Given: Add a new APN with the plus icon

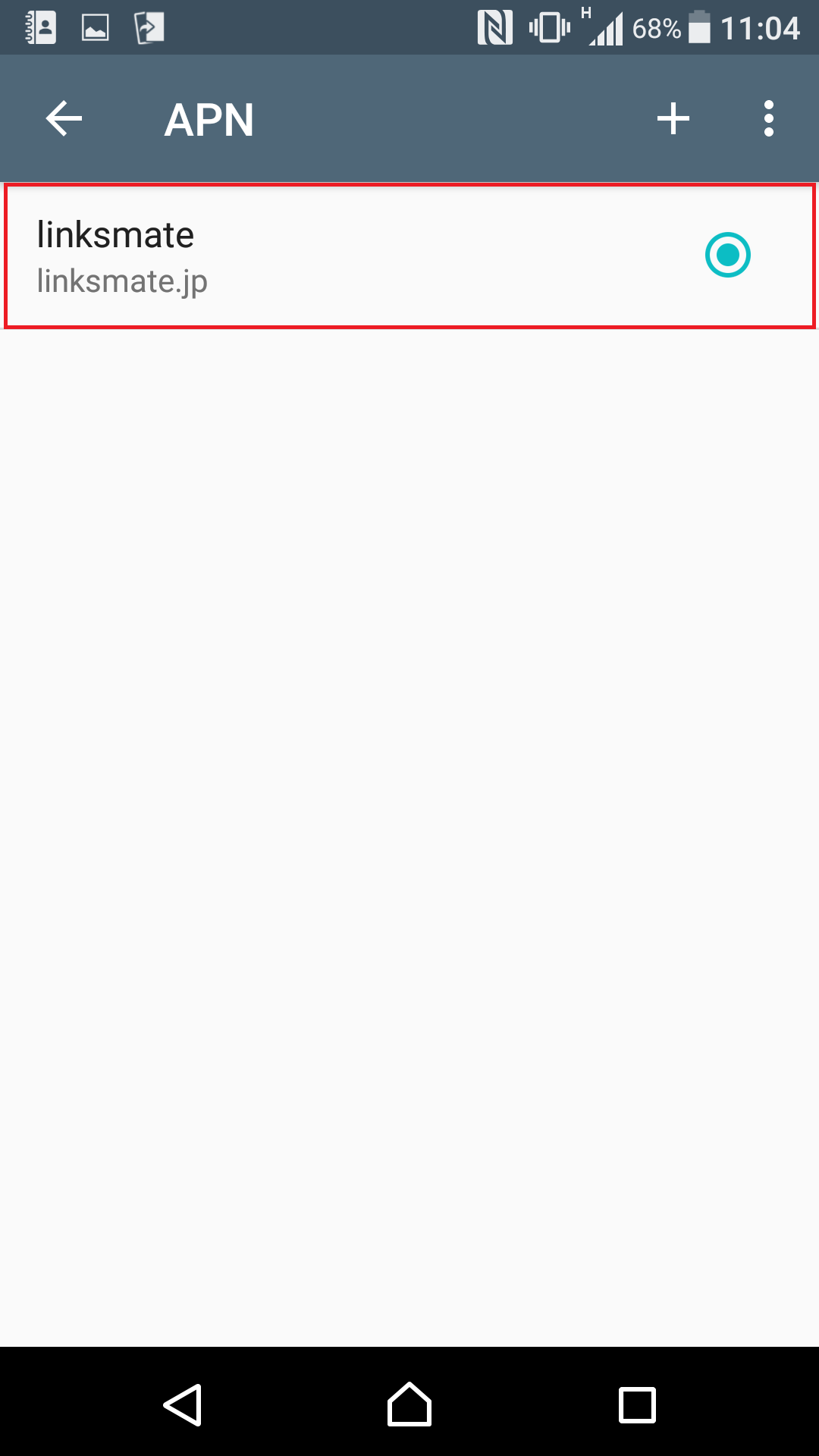Looking at the screenshot, I should (673, 119).
